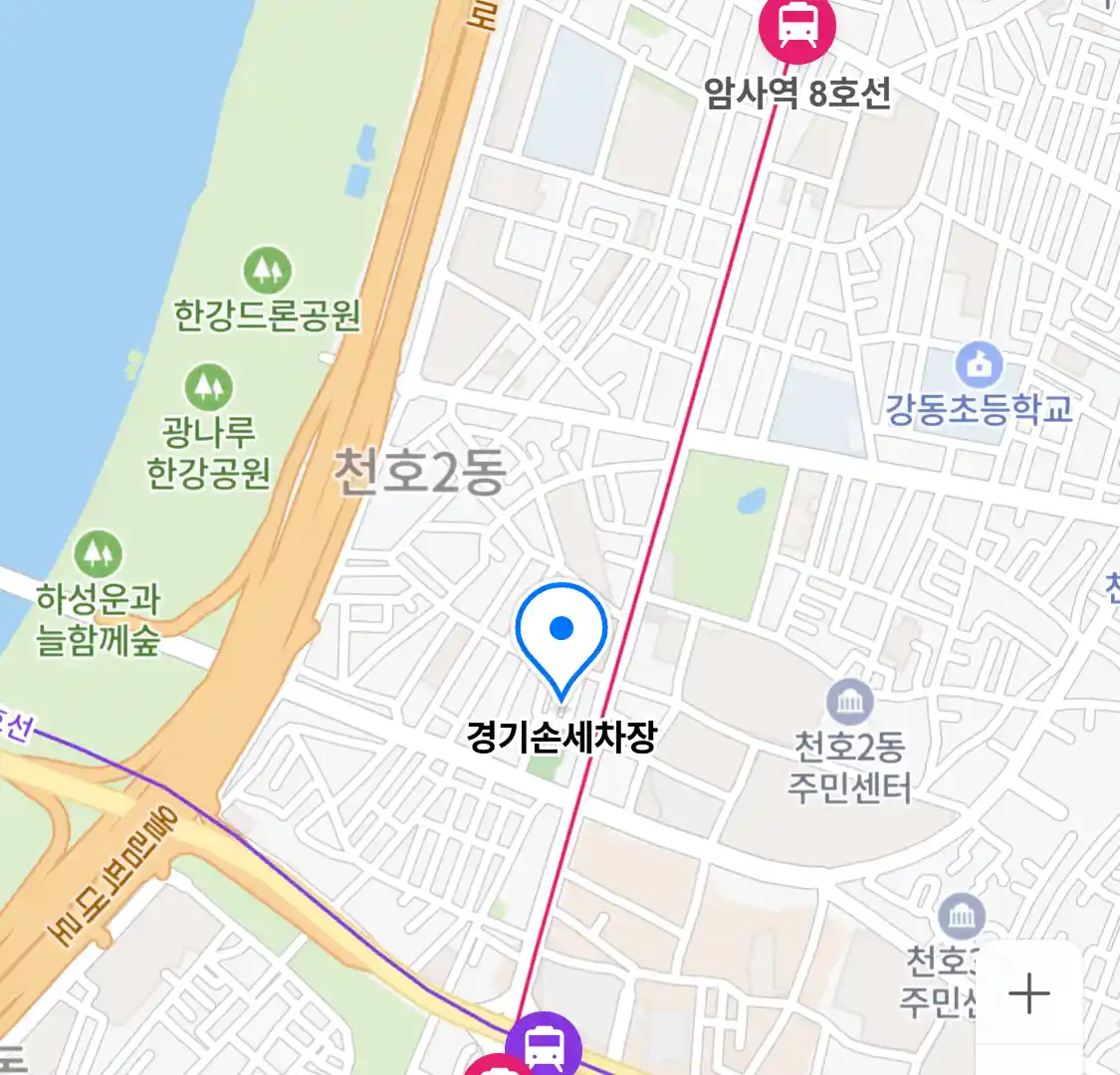The image size is (1120, 1075).
Task: Tap the 경기손세차장 location pin
Action: coord(561,637)
